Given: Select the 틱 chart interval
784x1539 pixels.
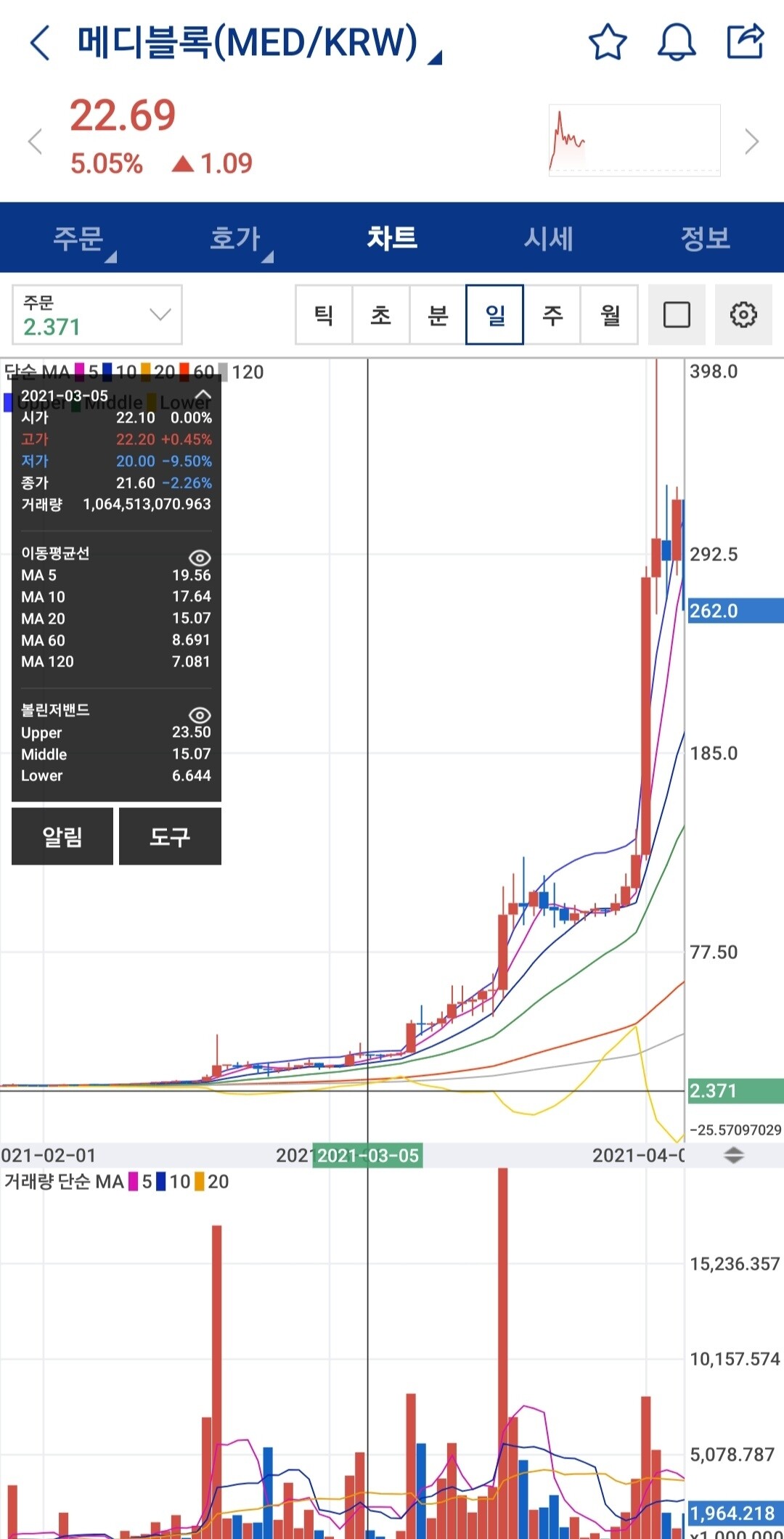Looking at the screenshot, I should (324, 315).
